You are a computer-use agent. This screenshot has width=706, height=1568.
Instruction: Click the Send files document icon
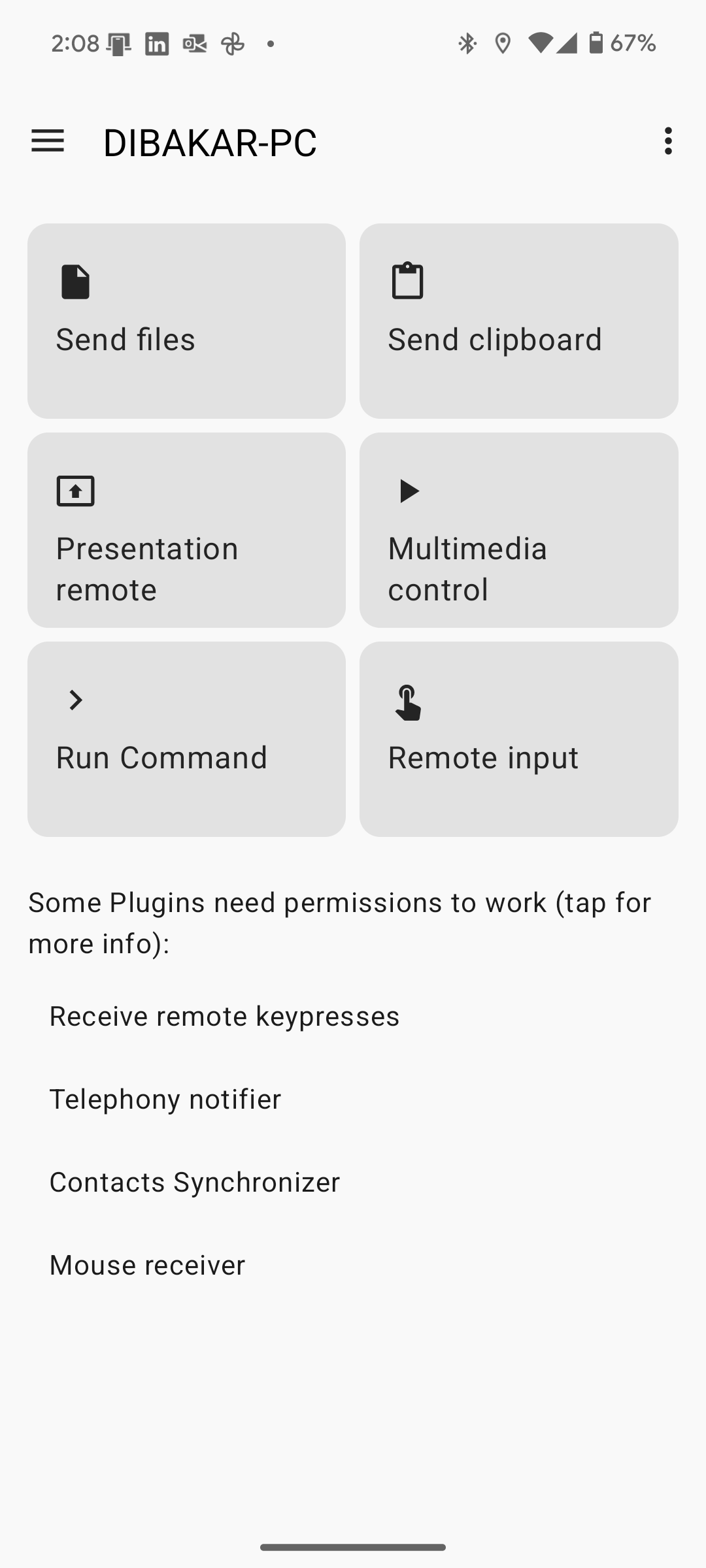pyautogui.click(x=75, y=281)
